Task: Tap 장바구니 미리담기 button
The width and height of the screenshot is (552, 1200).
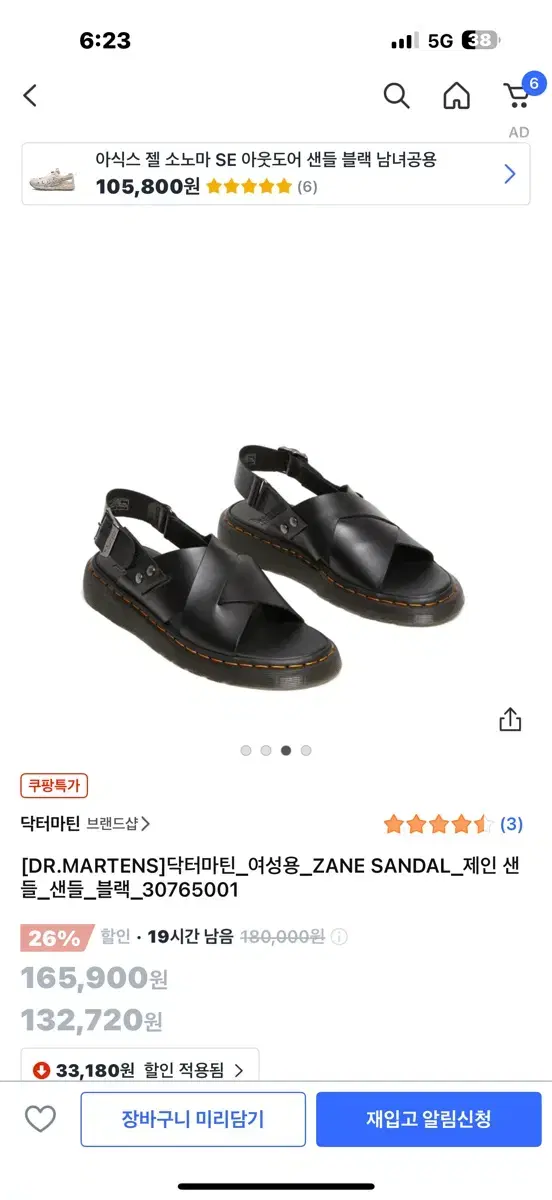Action: [x=193, y=1119]
